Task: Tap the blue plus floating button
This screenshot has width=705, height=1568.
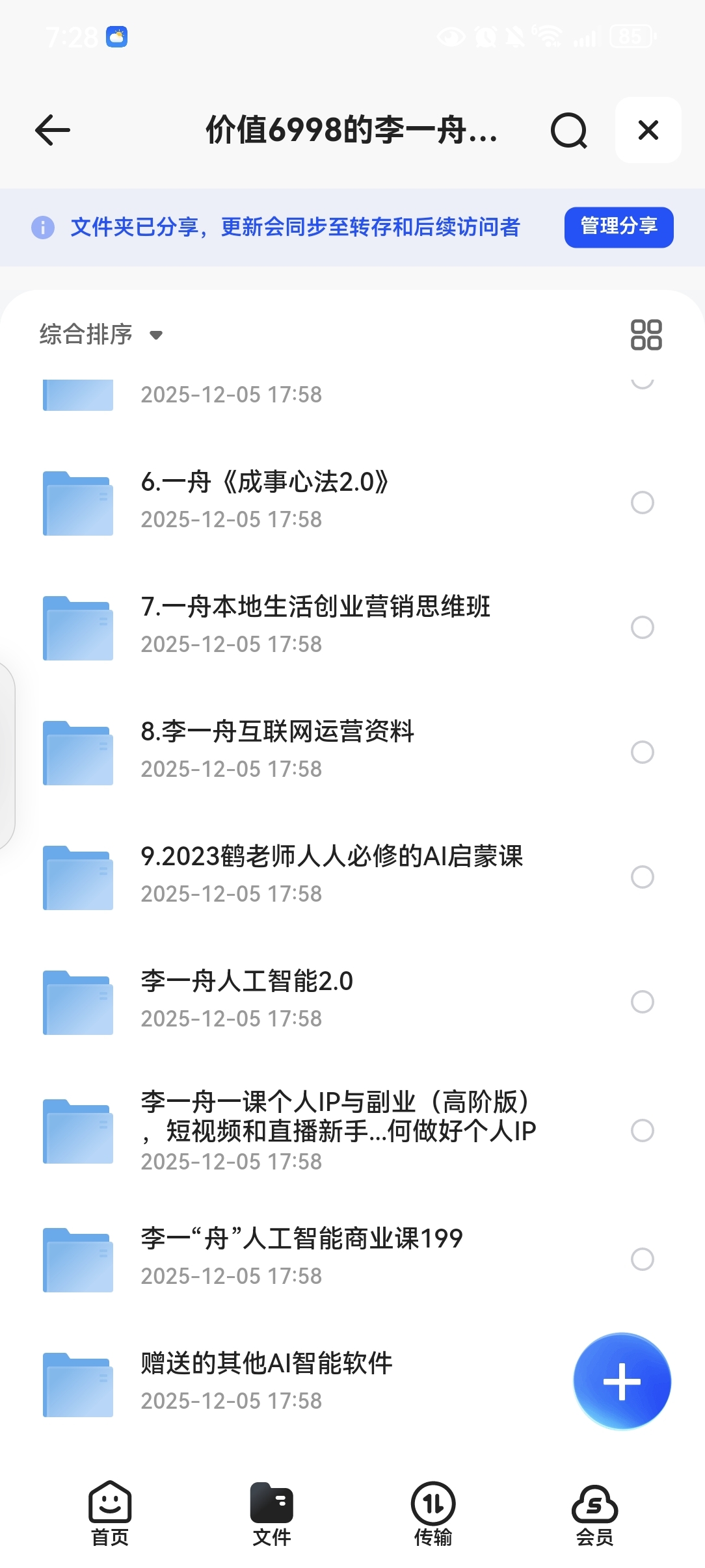Action: point(622,1381)
